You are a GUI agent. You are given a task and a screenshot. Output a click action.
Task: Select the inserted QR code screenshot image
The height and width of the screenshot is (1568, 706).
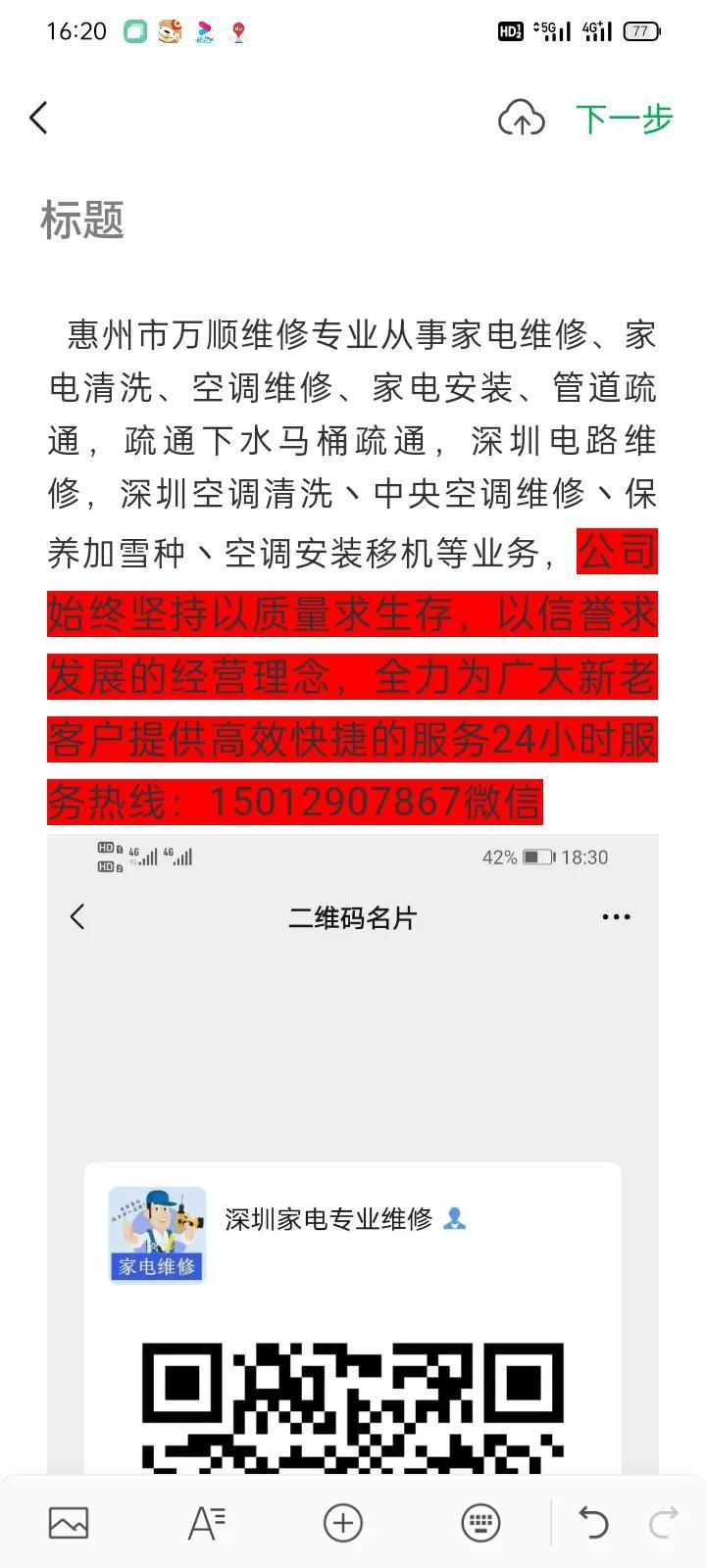point(353,1156)
